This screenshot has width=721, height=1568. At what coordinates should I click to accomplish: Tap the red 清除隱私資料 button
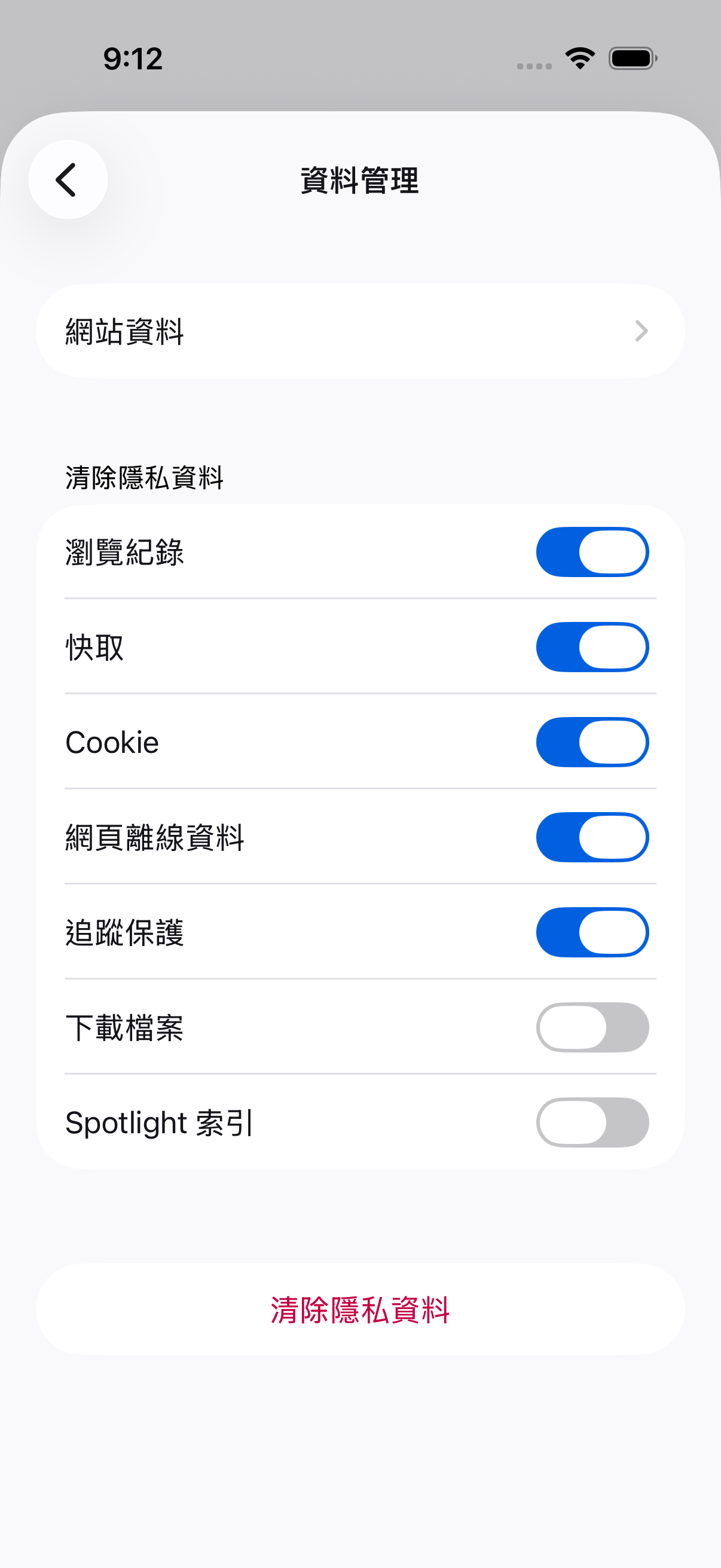(360, 1309)
